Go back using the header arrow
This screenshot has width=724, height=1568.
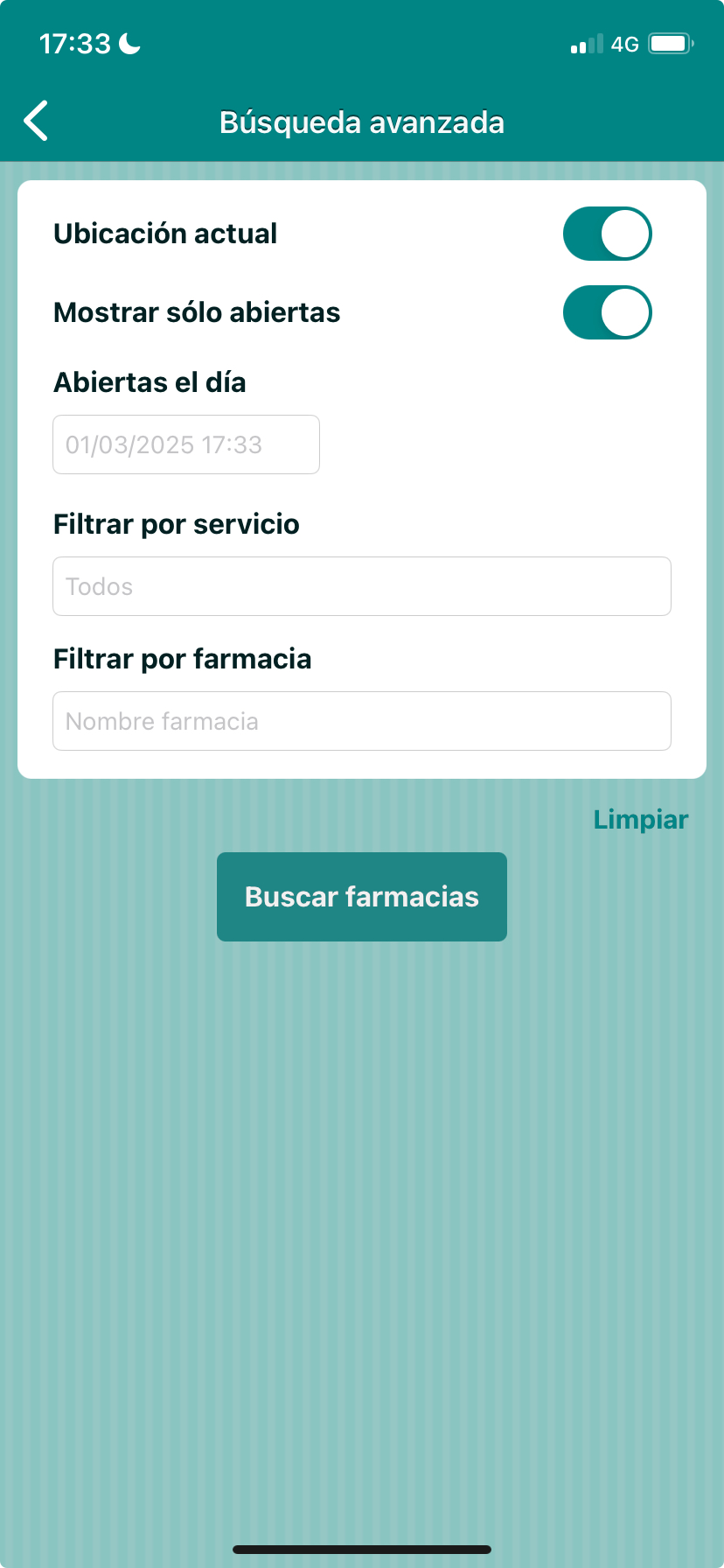(36, 121)
